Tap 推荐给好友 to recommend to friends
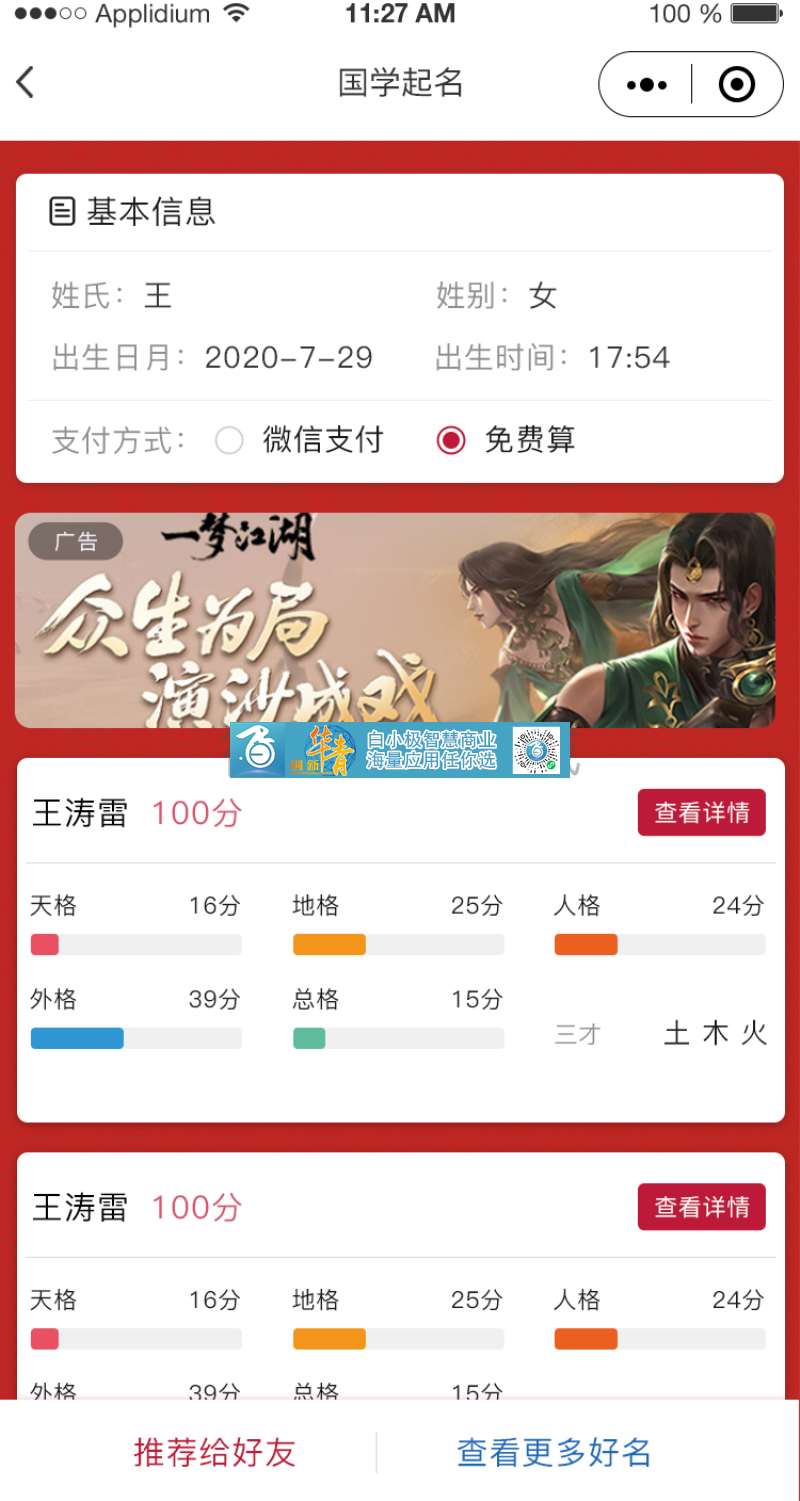800x1501 pixels. point(215,1452)
